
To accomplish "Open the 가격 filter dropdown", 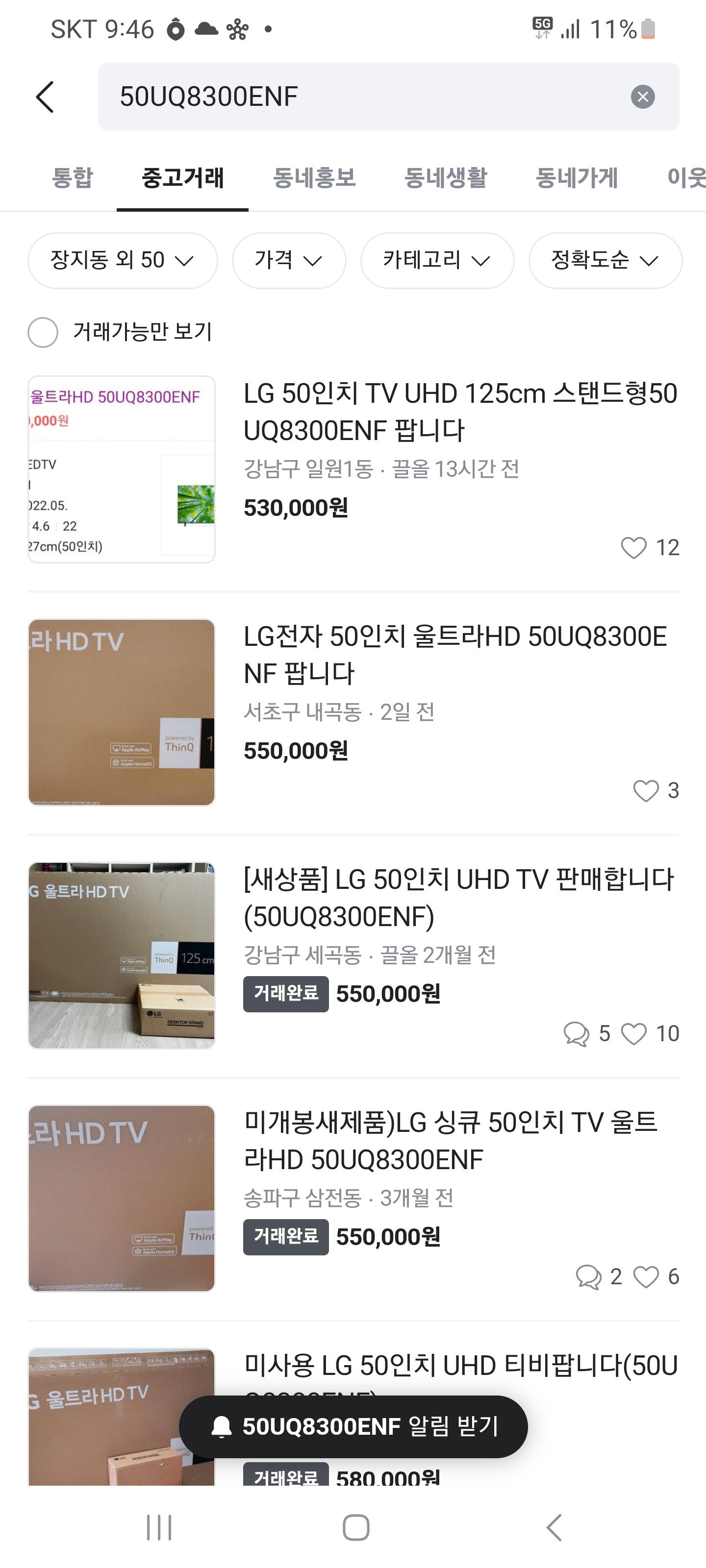I will coord(289,261).
